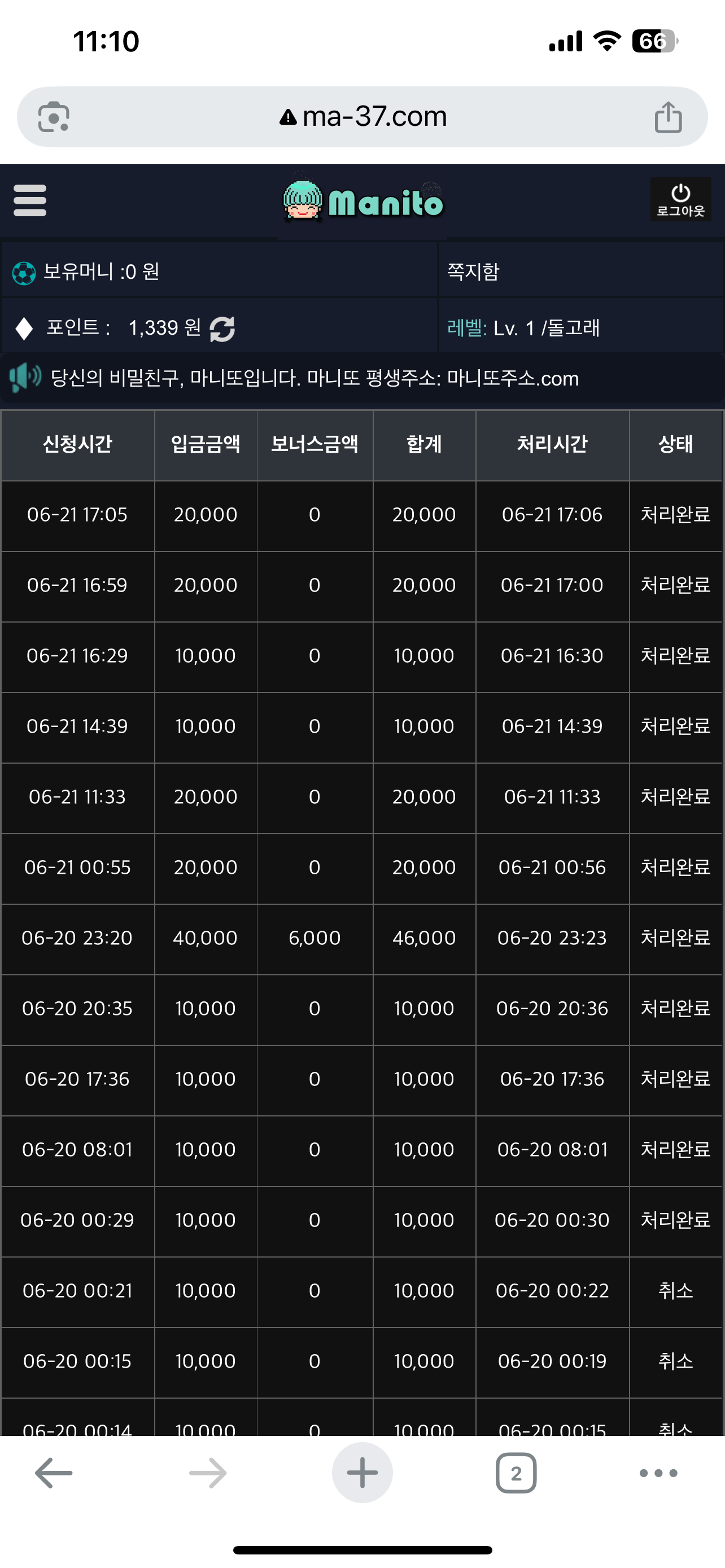Image resolution: width=725 pixels, height=1568 pixels.
Task: Go back to the previous page
Action: pyautogui.click(x=54, y=1473)
